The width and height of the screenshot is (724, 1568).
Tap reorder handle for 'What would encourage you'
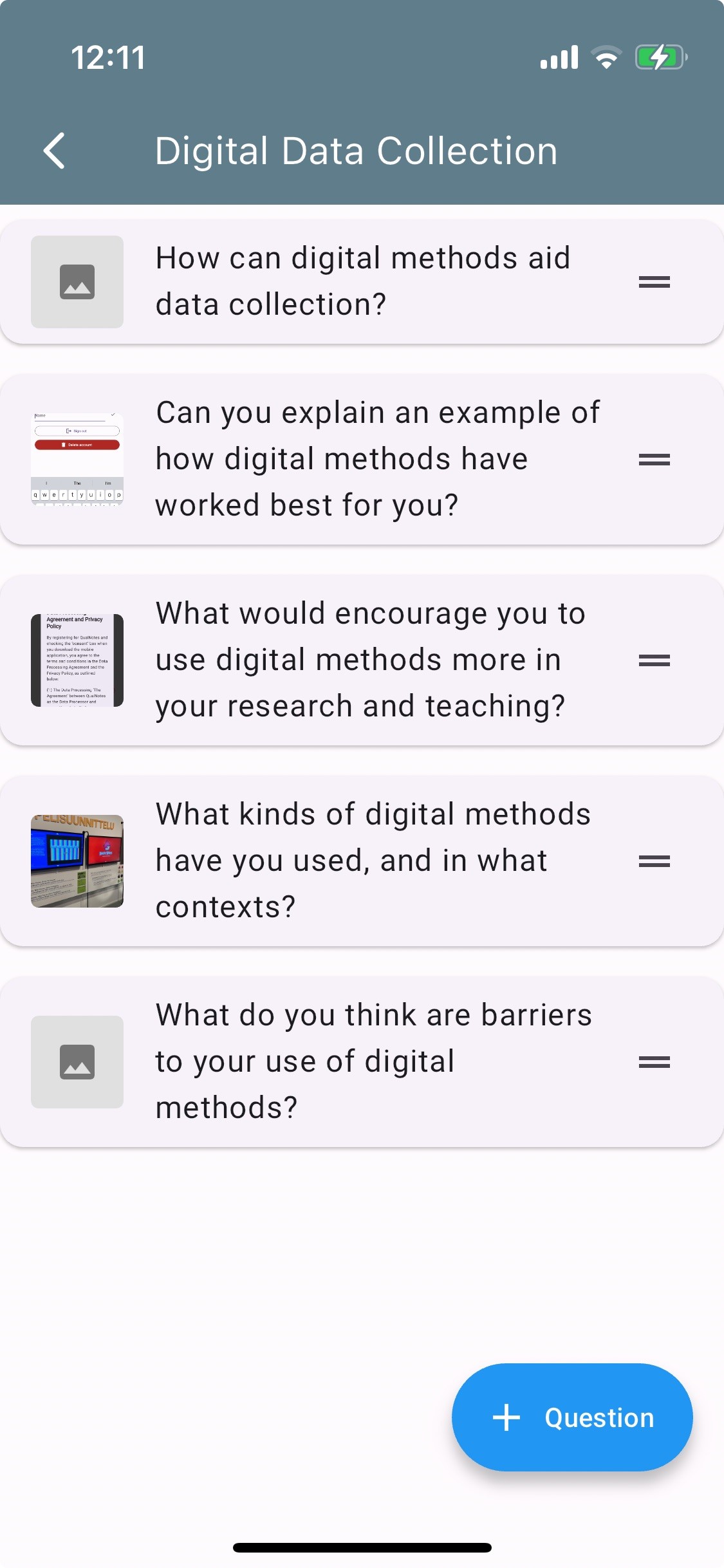point(654,660)
